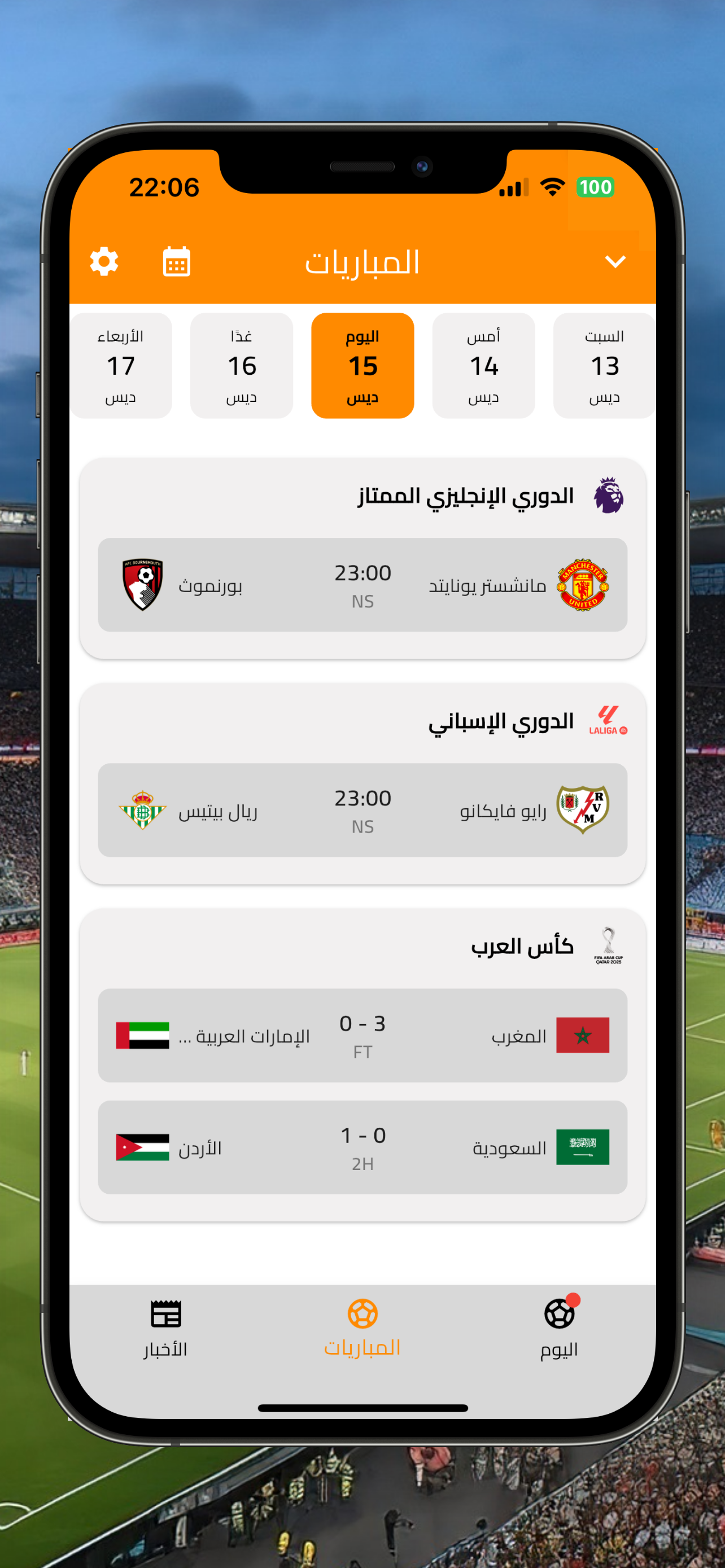Image resolution: width=725 pixels, height=1568 pixels.
Task: Open the Manchester United vs Bournemouth match card
Action: [362, 585]
